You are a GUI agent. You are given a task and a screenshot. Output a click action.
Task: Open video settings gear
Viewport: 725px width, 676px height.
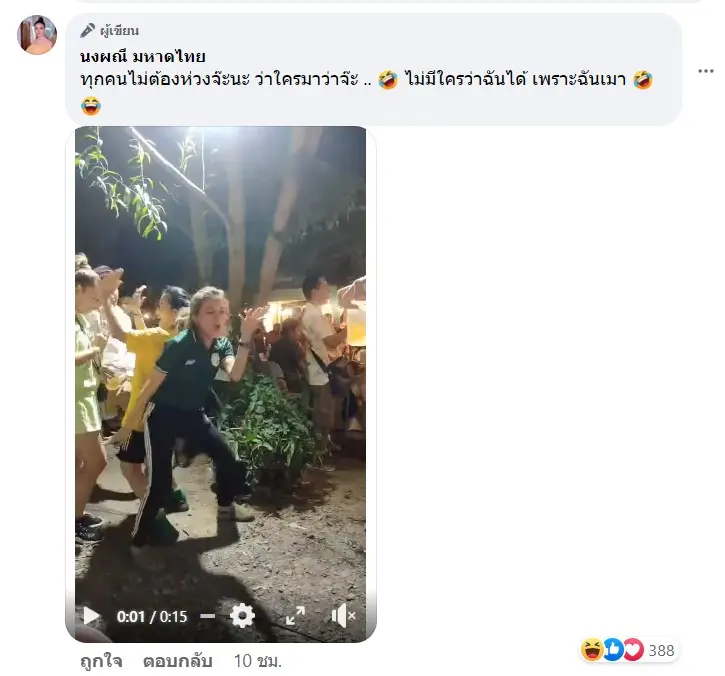coord(242,616)
